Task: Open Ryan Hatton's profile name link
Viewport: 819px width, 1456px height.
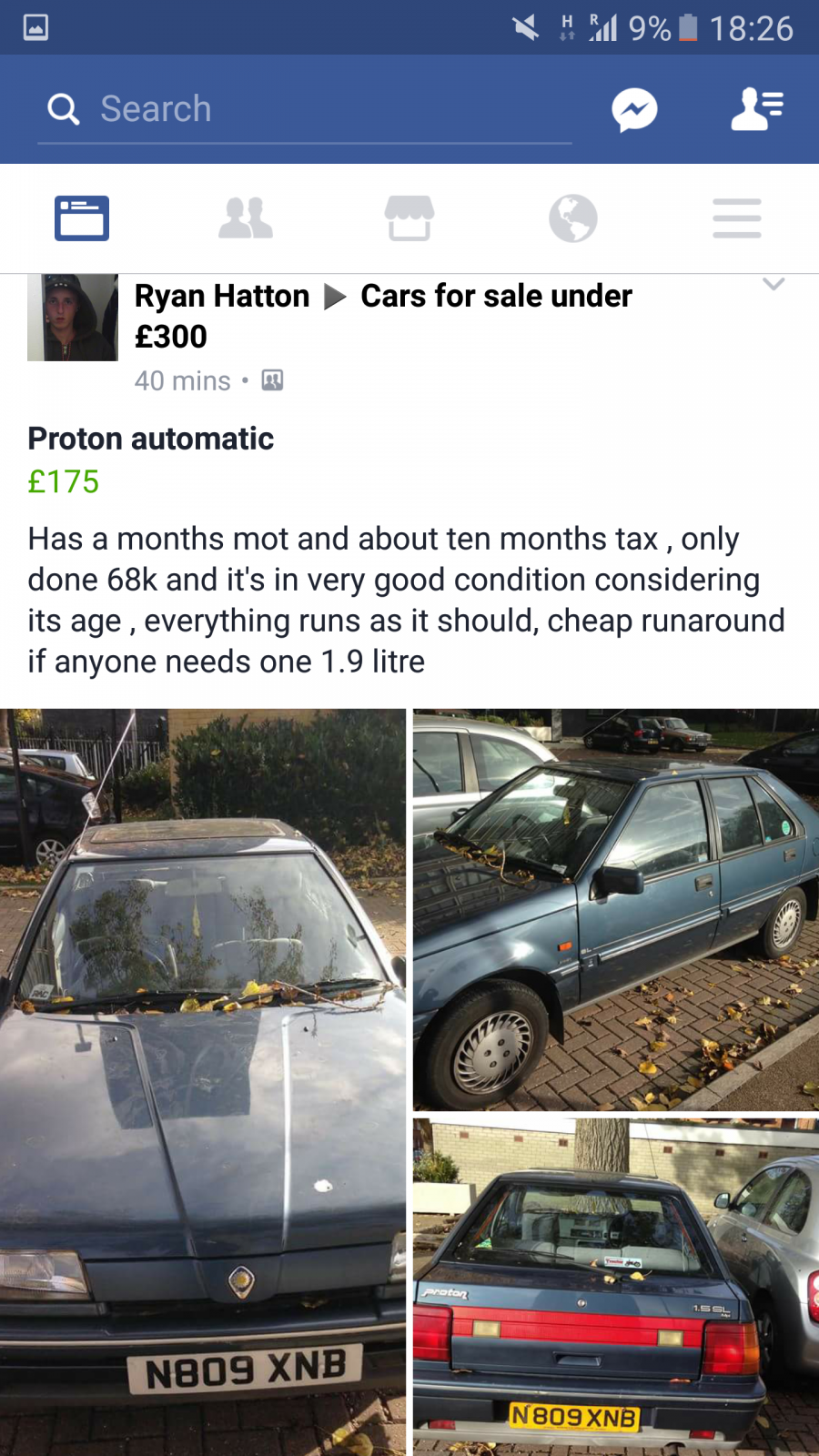Action: 222,296
